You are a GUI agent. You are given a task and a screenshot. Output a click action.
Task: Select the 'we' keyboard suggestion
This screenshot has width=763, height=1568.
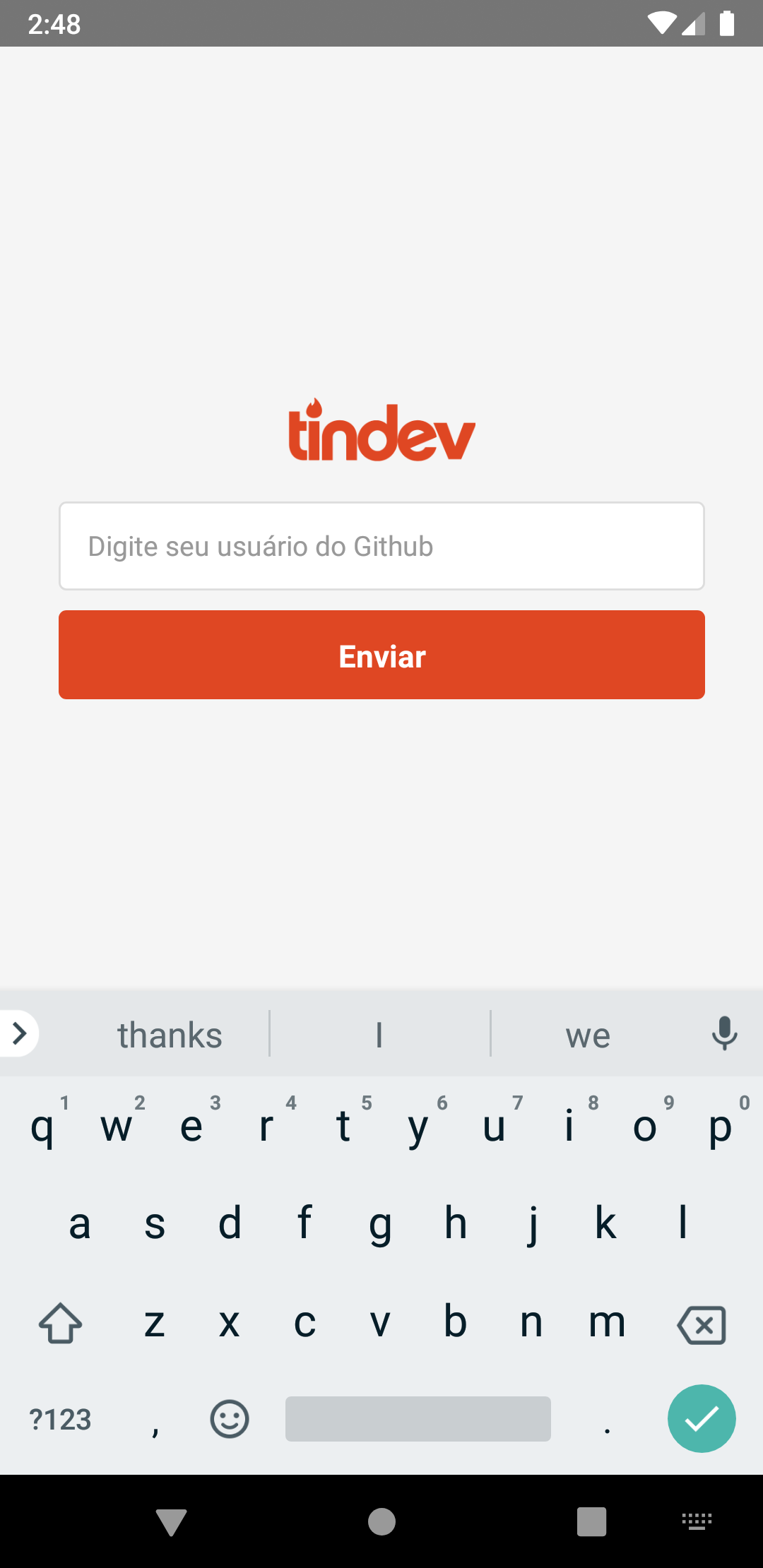click(x=588, y=1035)
